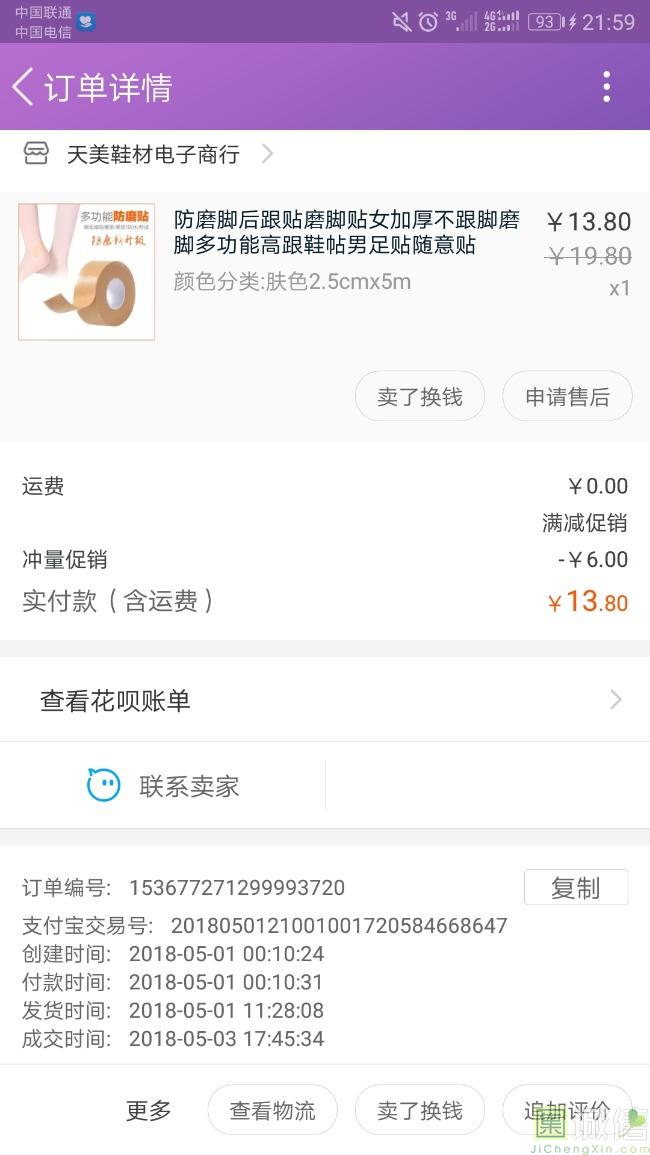The width and height of the screenshot is (650, 1155).
Task: Add a follow-up review with 追加评价
Action: pos(566,1110)
